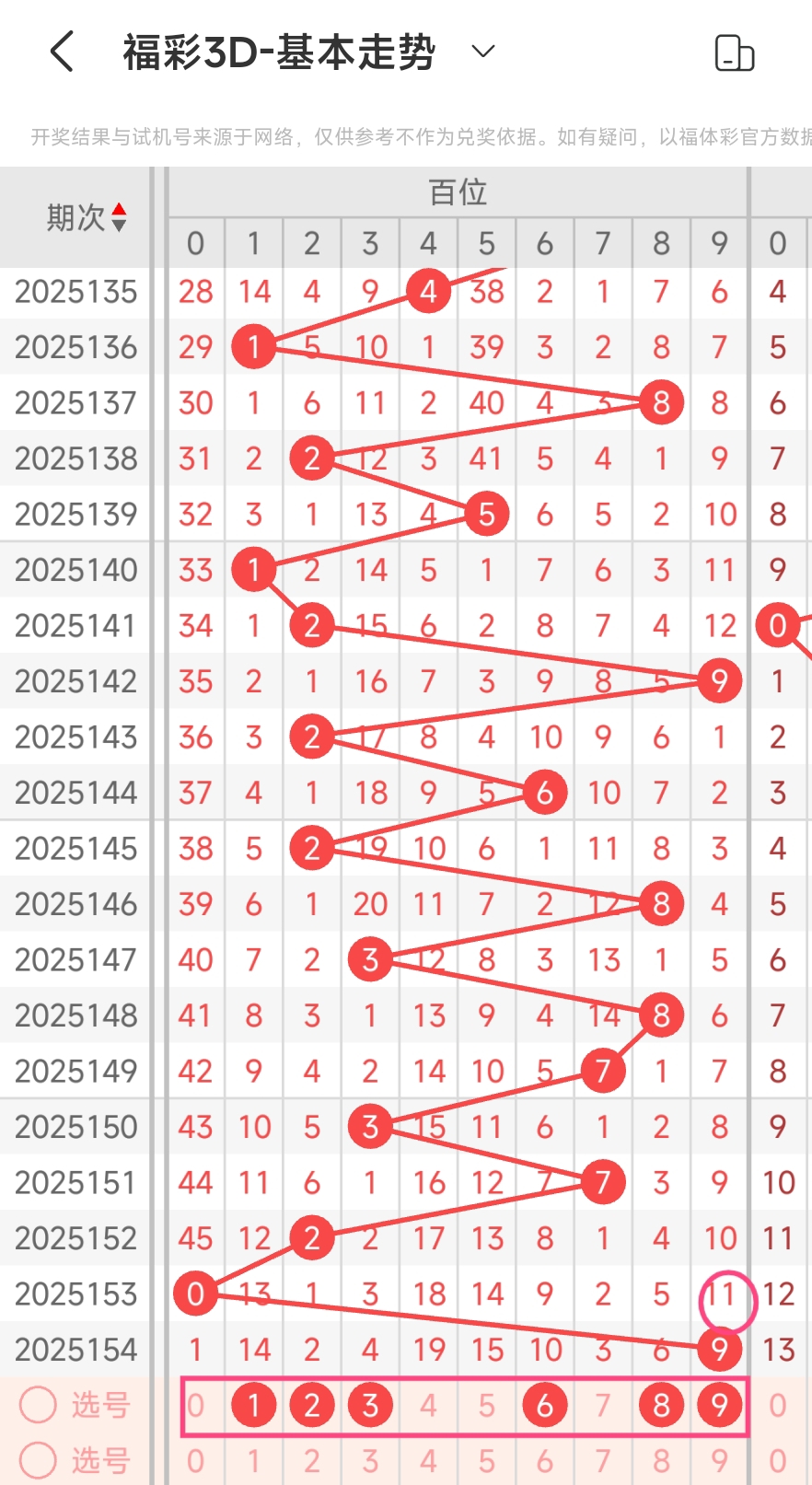Image resolution: width=812 pixels, height=1485 pixels.
Task: Go back using the top-left arrow
Action: (62, 52)
